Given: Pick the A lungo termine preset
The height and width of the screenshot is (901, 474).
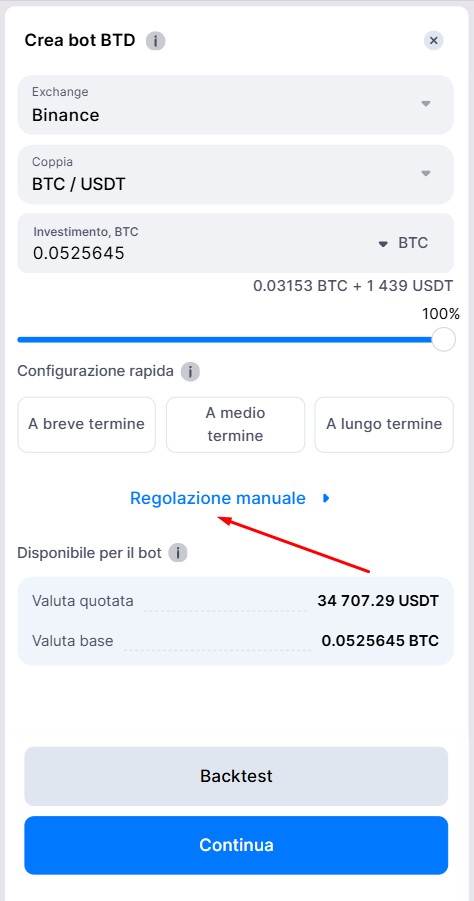Looking at the screenshot, I should [384, 425].
